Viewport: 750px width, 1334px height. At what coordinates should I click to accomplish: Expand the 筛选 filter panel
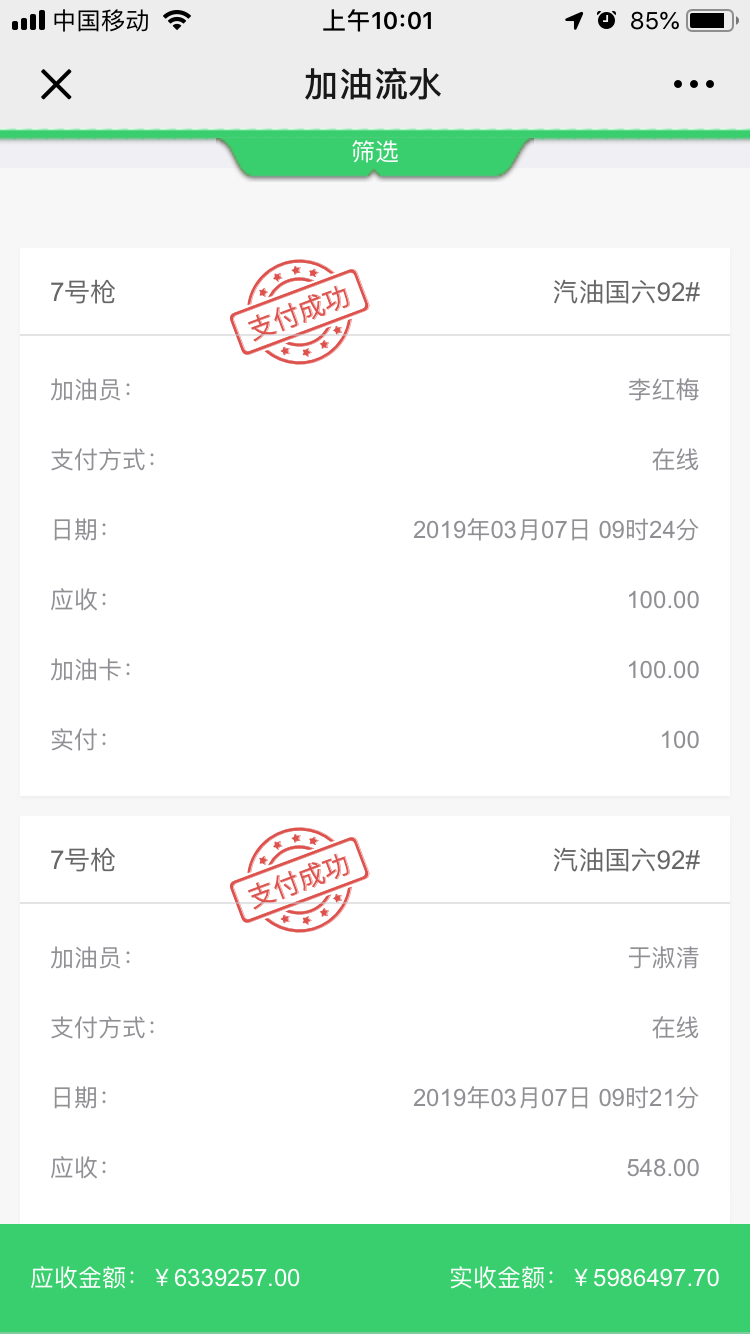click(375, 152)
